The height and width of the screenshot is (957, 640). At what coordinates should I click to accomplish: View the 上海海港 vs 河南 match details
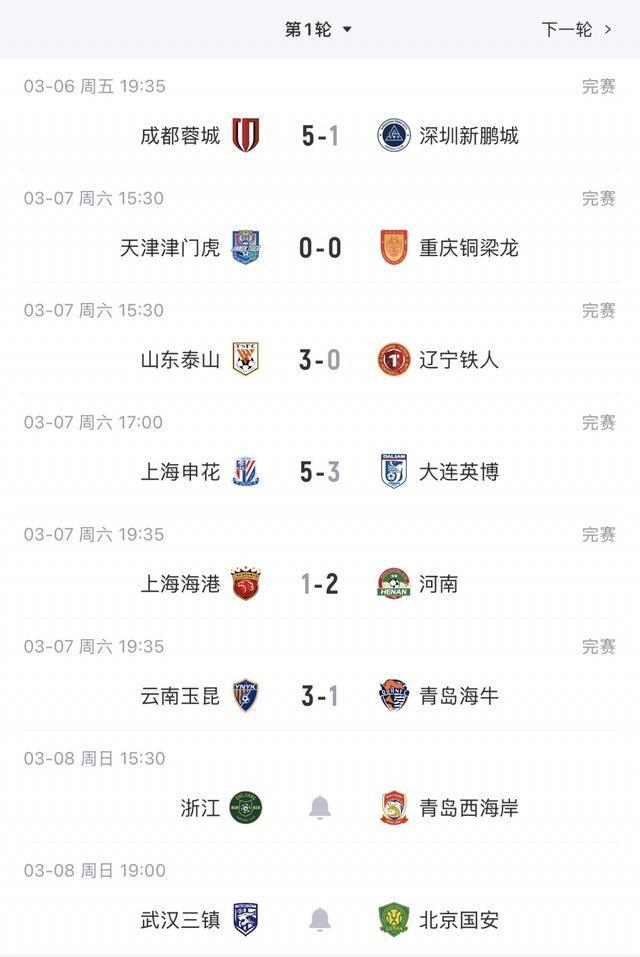(x=320, y=583)
